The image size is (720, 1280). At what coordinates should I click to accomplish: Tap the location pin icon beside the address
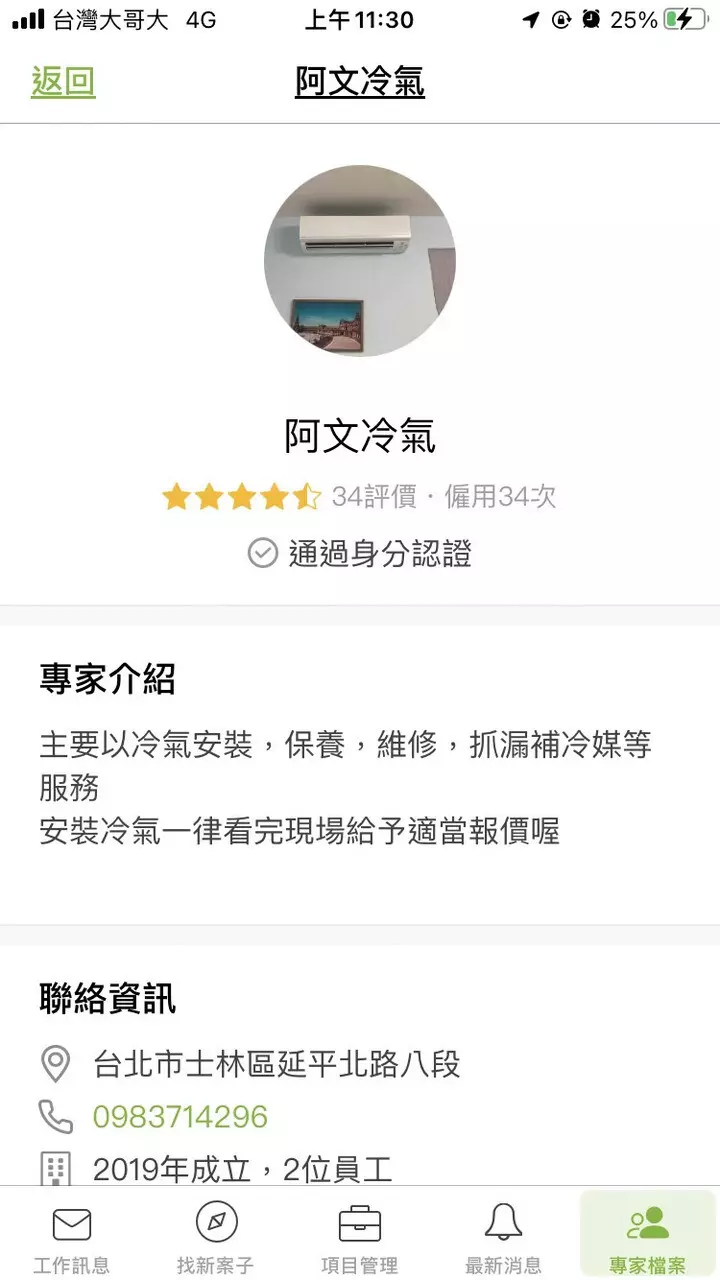(x=55, y=1065)
